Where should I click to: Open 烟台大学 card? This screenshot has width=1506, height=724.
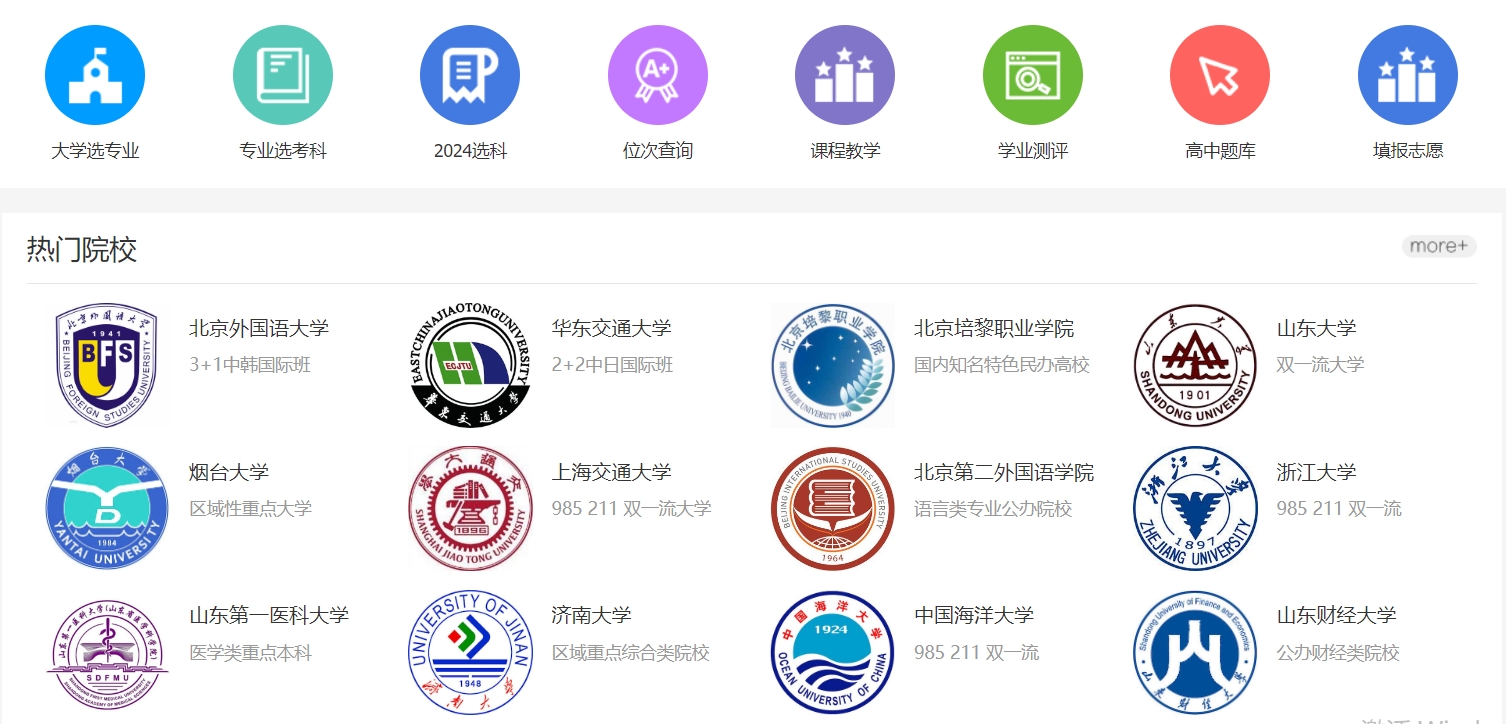tap(229, 472)
